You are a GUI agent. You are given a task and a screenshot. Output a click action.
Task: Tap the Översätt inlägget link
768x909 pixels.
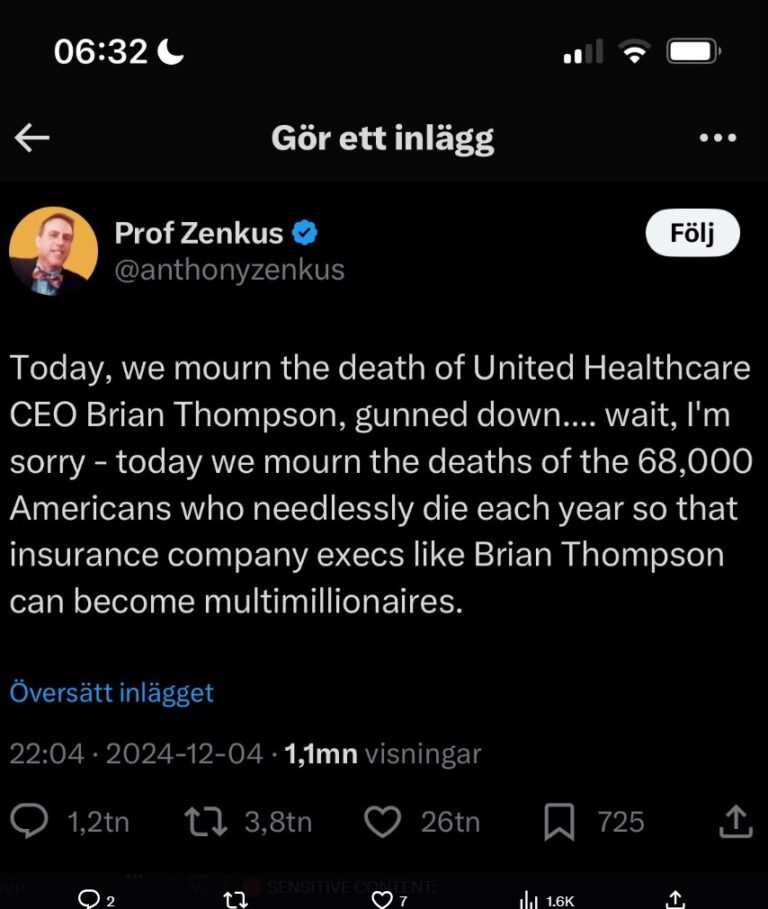click(111, 692)
